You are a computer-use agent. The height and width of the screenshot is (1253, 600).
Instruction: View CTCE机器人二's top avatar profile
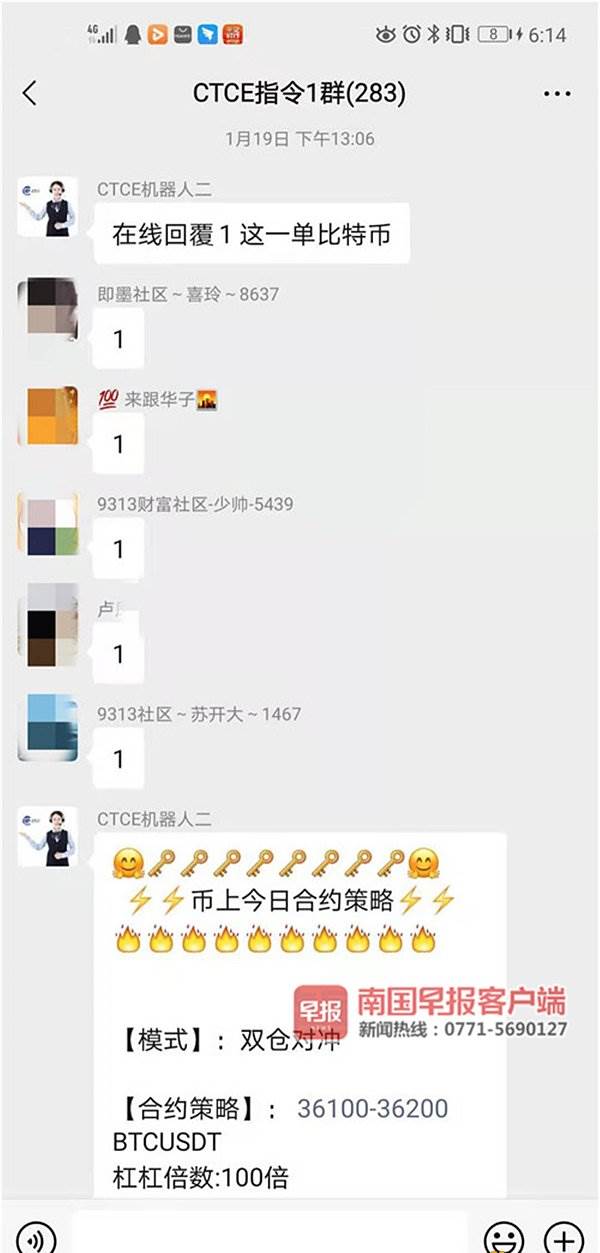48,208
